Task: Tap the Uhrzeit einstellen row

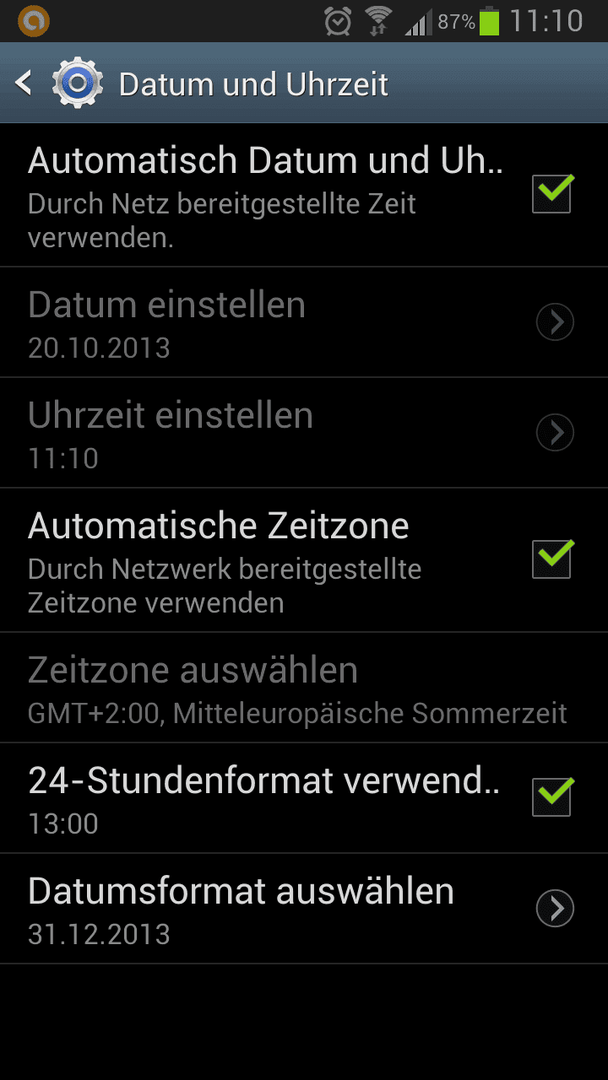Action: point(304,433)
